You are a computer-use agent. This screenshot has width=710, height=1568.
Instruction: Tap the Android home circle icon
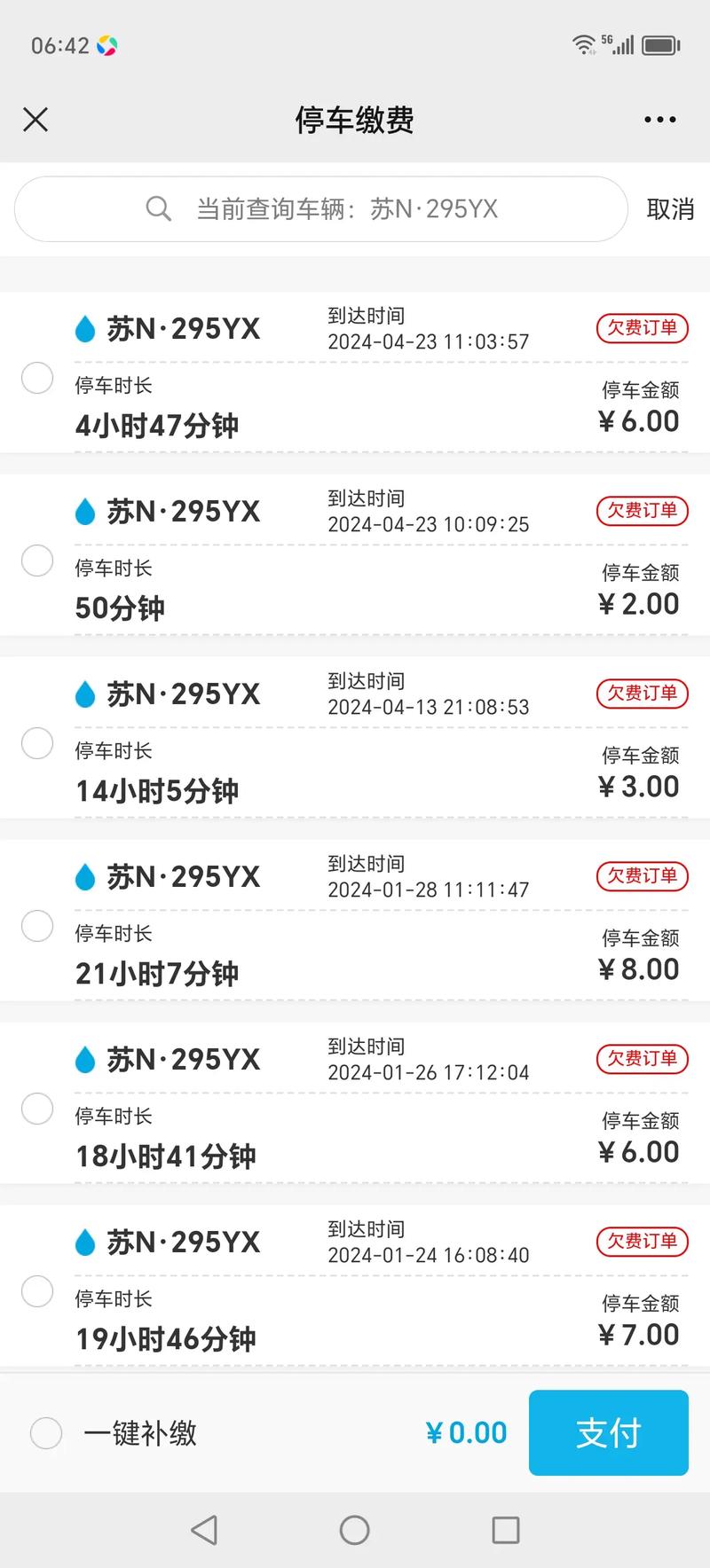[x=355, y=1530]
